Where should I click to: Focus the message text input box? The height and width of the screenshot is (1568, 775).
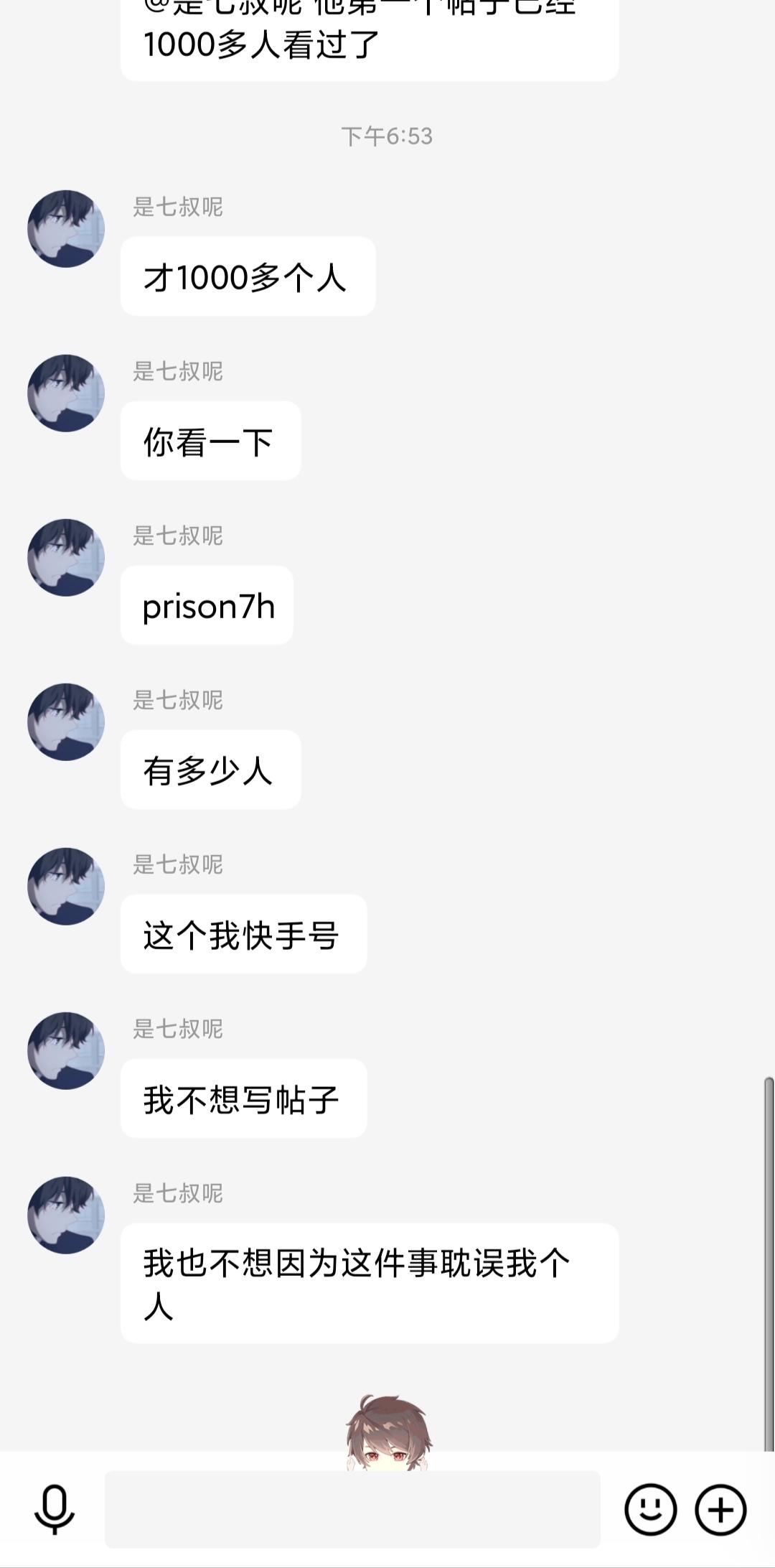point(352,1509)
